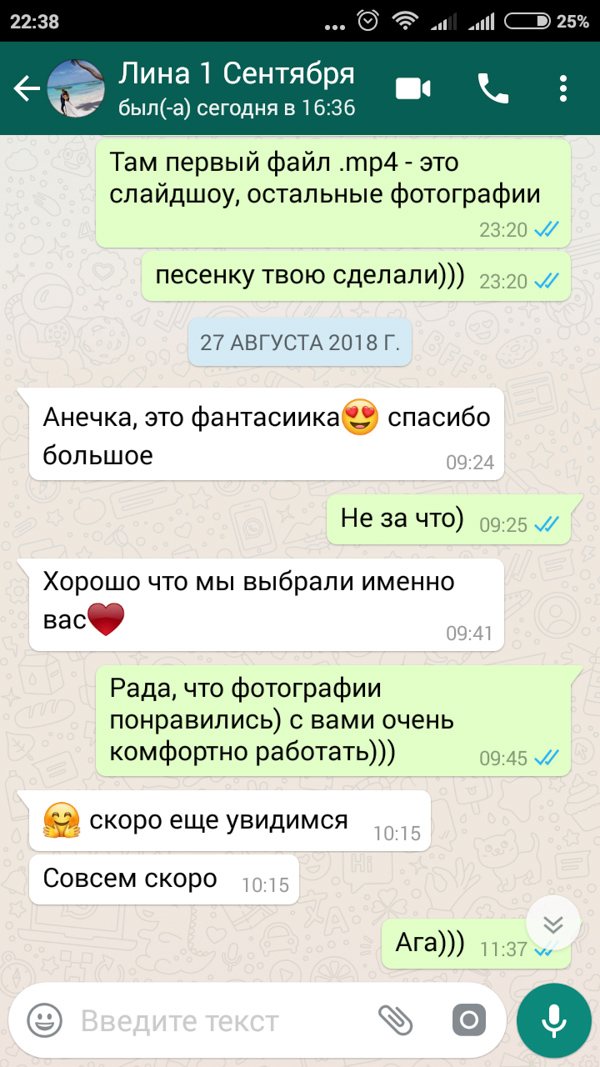The width and height of the screenshot is (600, 1067).
Task: Open the emoji picker
Action: (44, 1020)
